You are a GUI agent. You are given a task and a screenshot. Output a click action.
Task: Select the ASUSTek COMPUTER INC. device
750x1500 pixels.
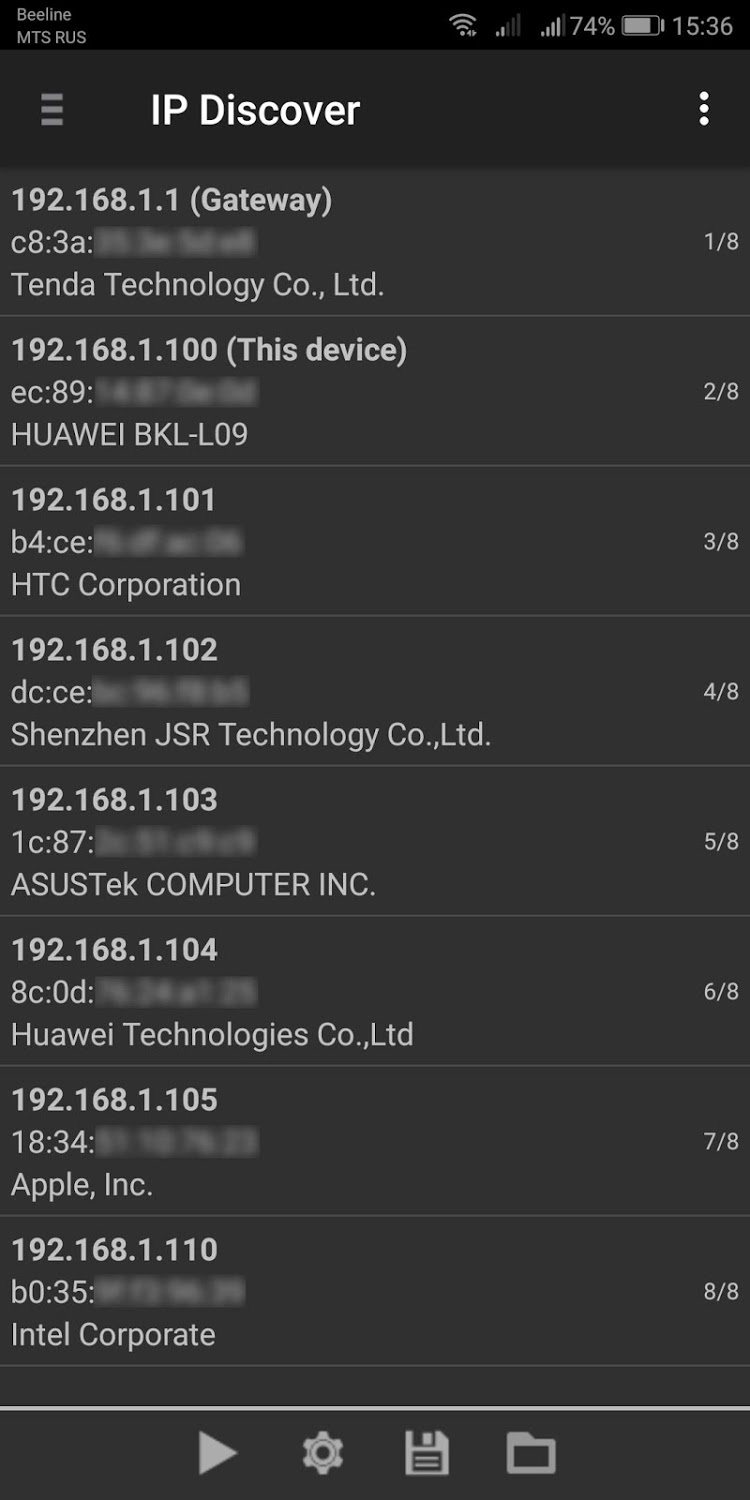(375, 842)
